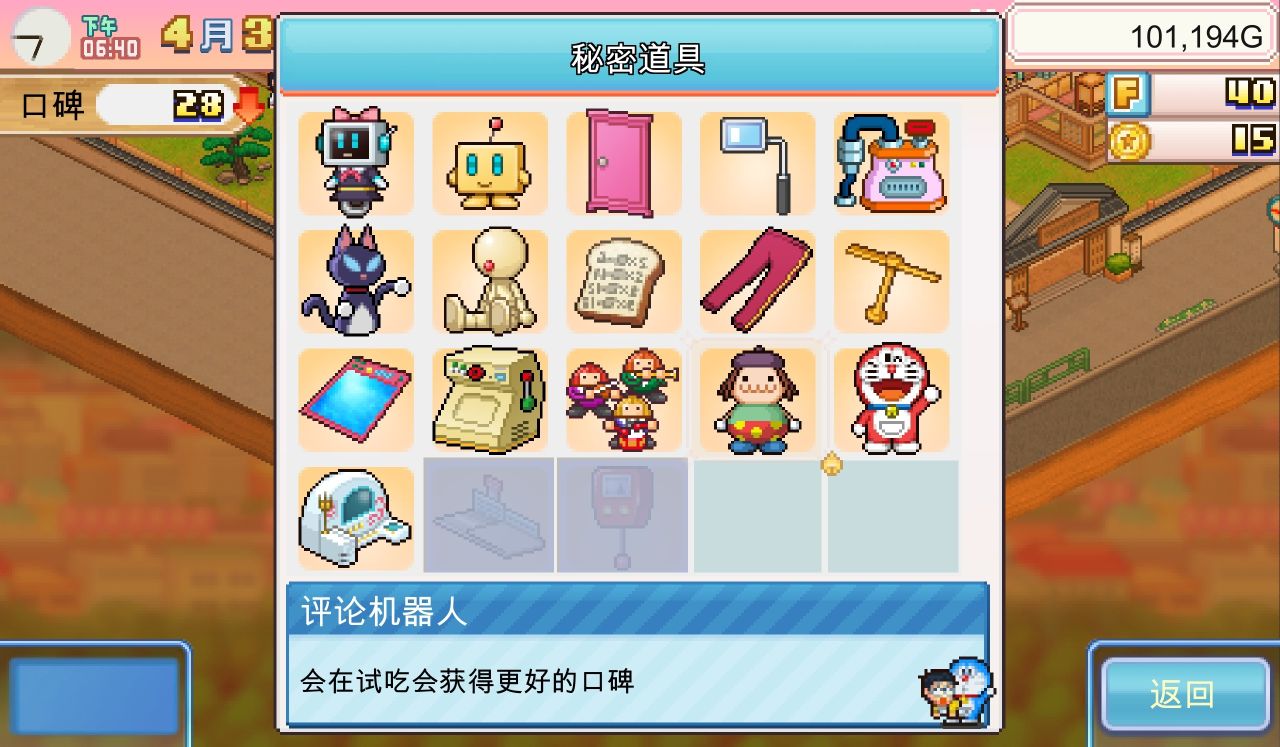The width and height of the screenshot is (1280, 747).
Task: Select the Doraemon character item
Action: (891, 400)
